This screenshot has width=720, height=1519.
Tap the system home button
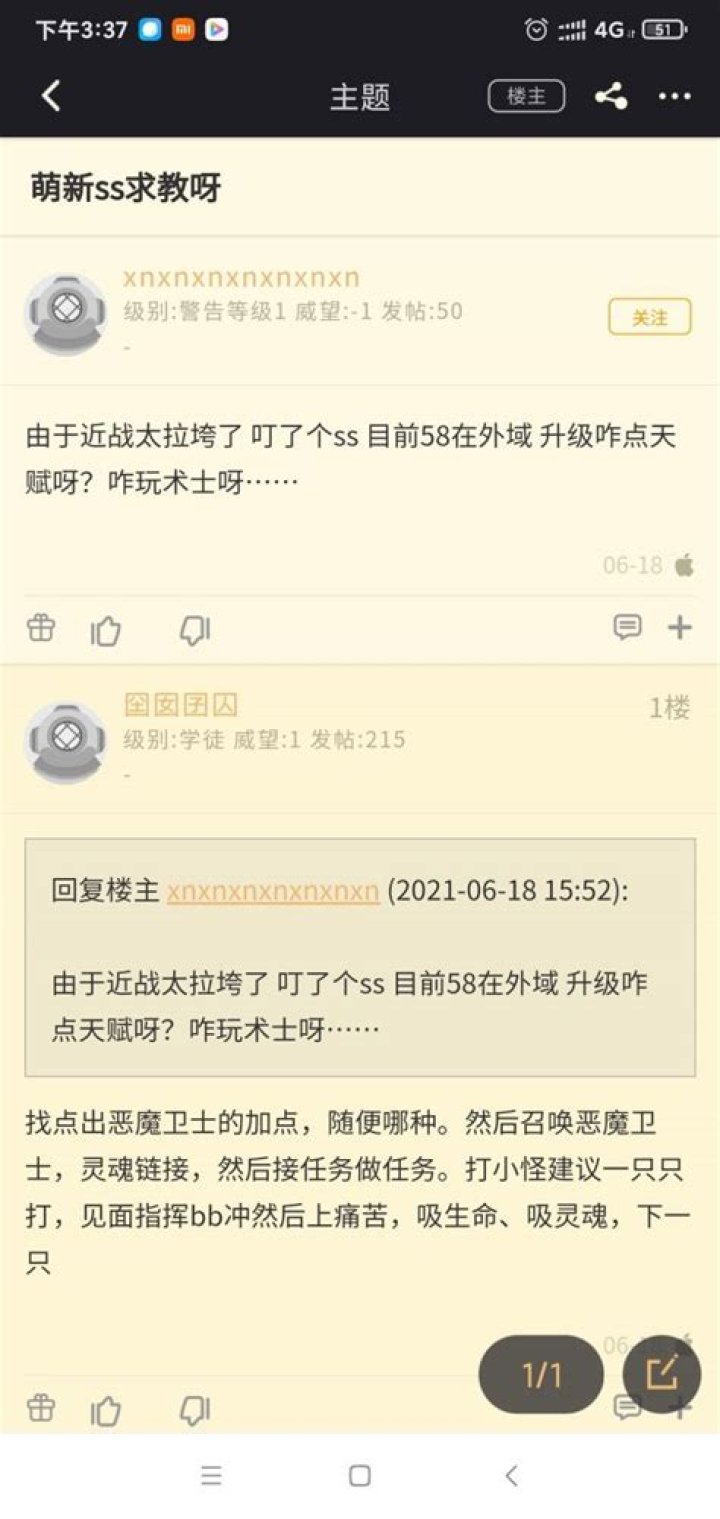(360, 1475)
